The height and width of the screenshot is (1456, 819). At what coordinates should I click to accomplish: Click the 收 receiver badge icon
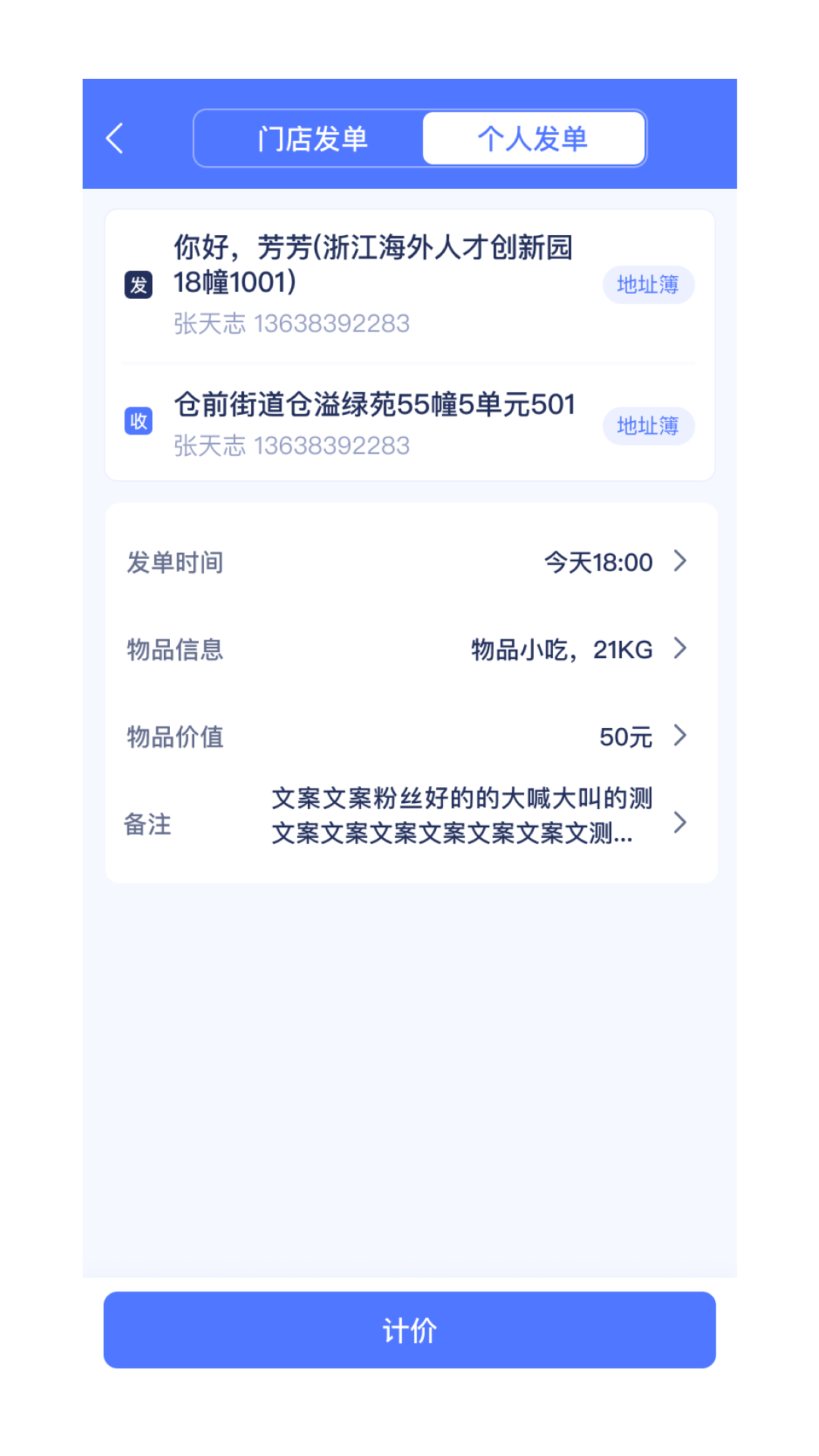[138, 422]
